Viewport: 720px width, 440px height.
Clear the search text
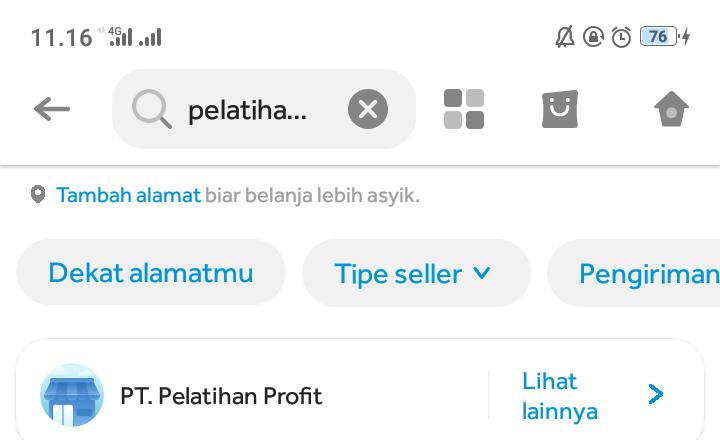click(x=367, y=109)
